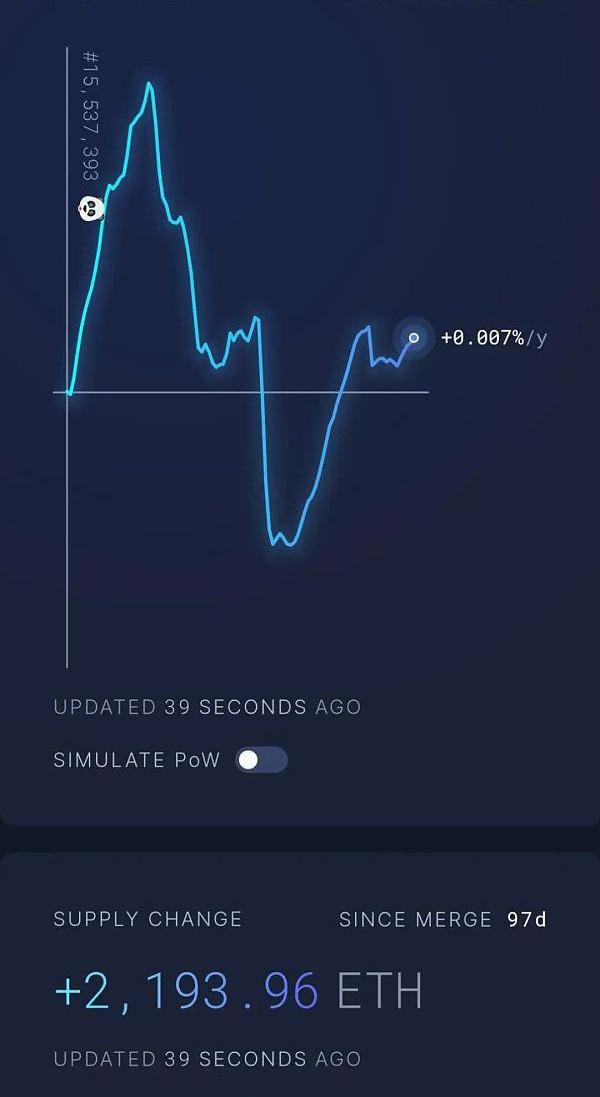This screenshot has height=1097, width=600.
Task: Change the Since Merge 97d time frame
Action: pyautogui.click(x=443, y=919)
